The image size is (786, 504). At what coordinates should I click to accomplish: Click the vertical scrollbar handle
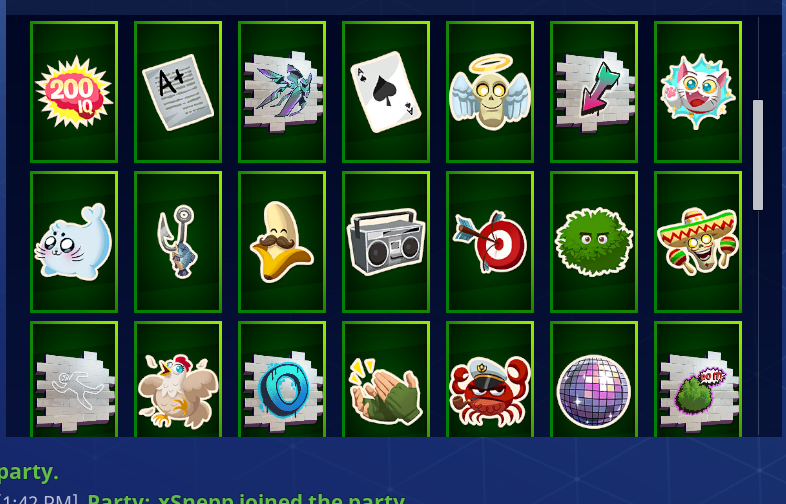coord(758,155)
